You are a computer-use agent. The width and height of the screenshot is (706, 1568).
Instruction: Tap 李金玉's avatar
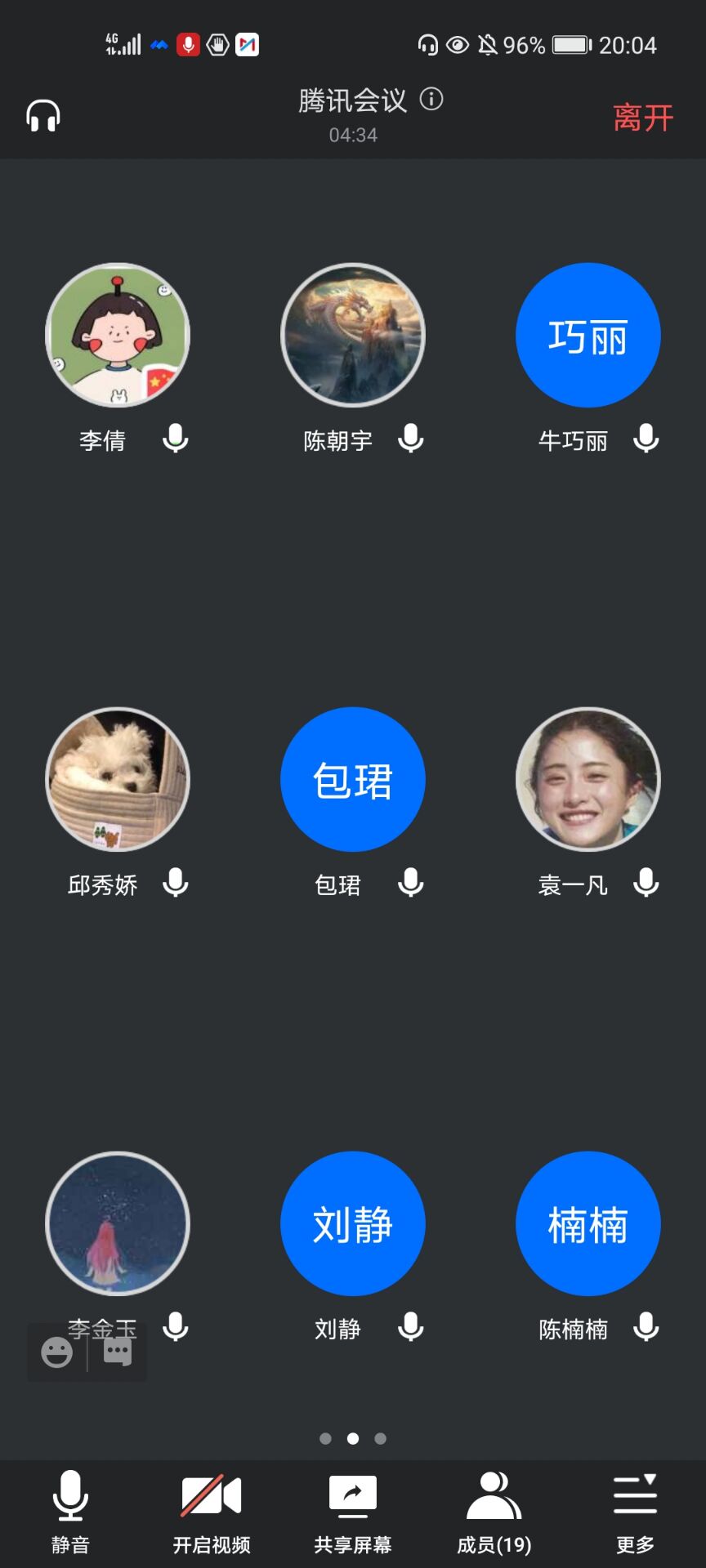(118, 1223)
